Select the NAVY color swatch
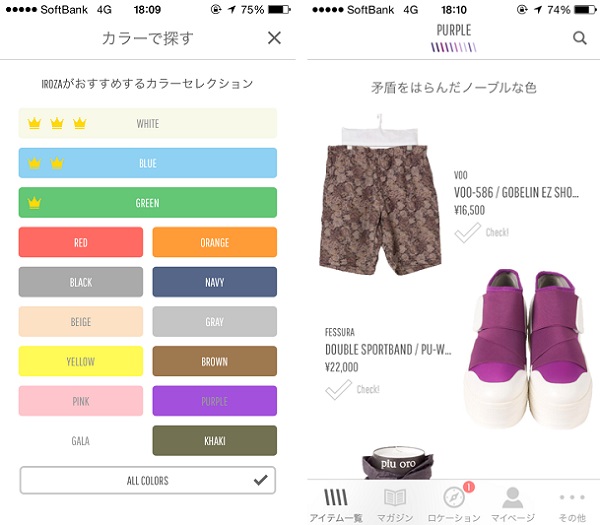Screen dimensions: 600x525 point(214,282)
